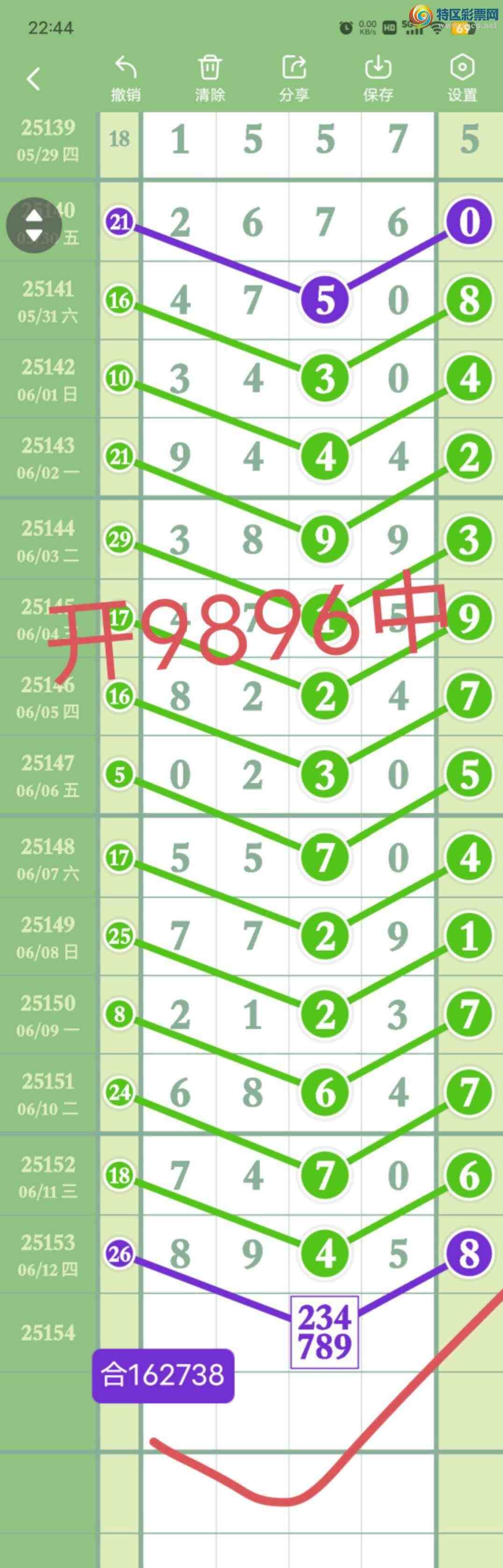
Task: Open 设置 settings
Action: (x=462, y=79)
